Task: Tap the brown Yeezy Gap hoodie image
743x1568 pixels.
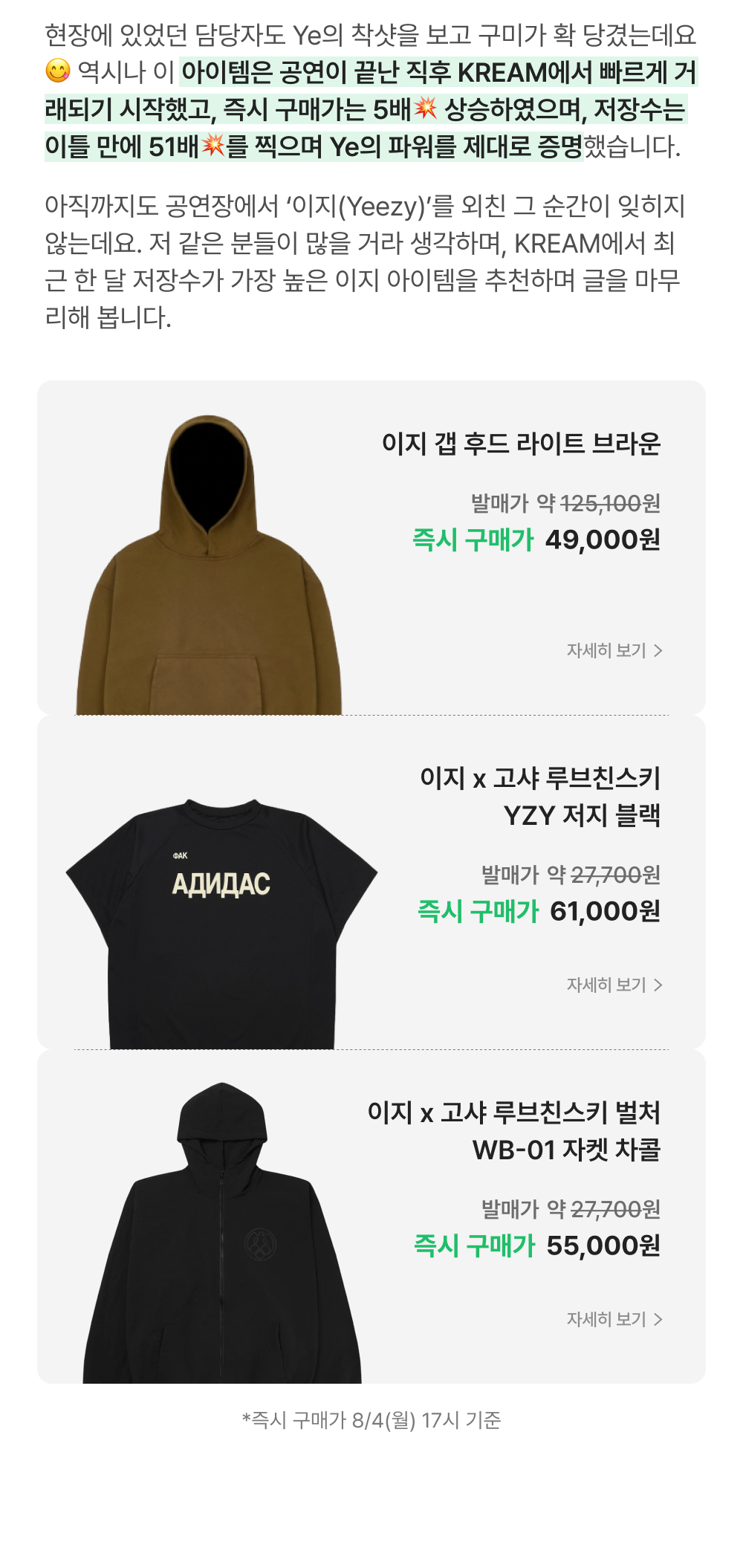Action: point(209,565)
